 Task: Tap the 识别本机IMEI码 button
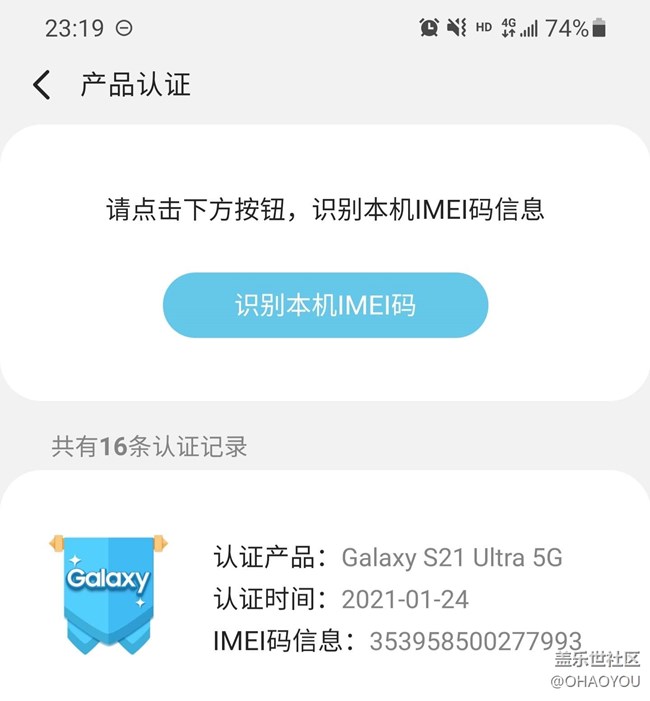(325, 305)
